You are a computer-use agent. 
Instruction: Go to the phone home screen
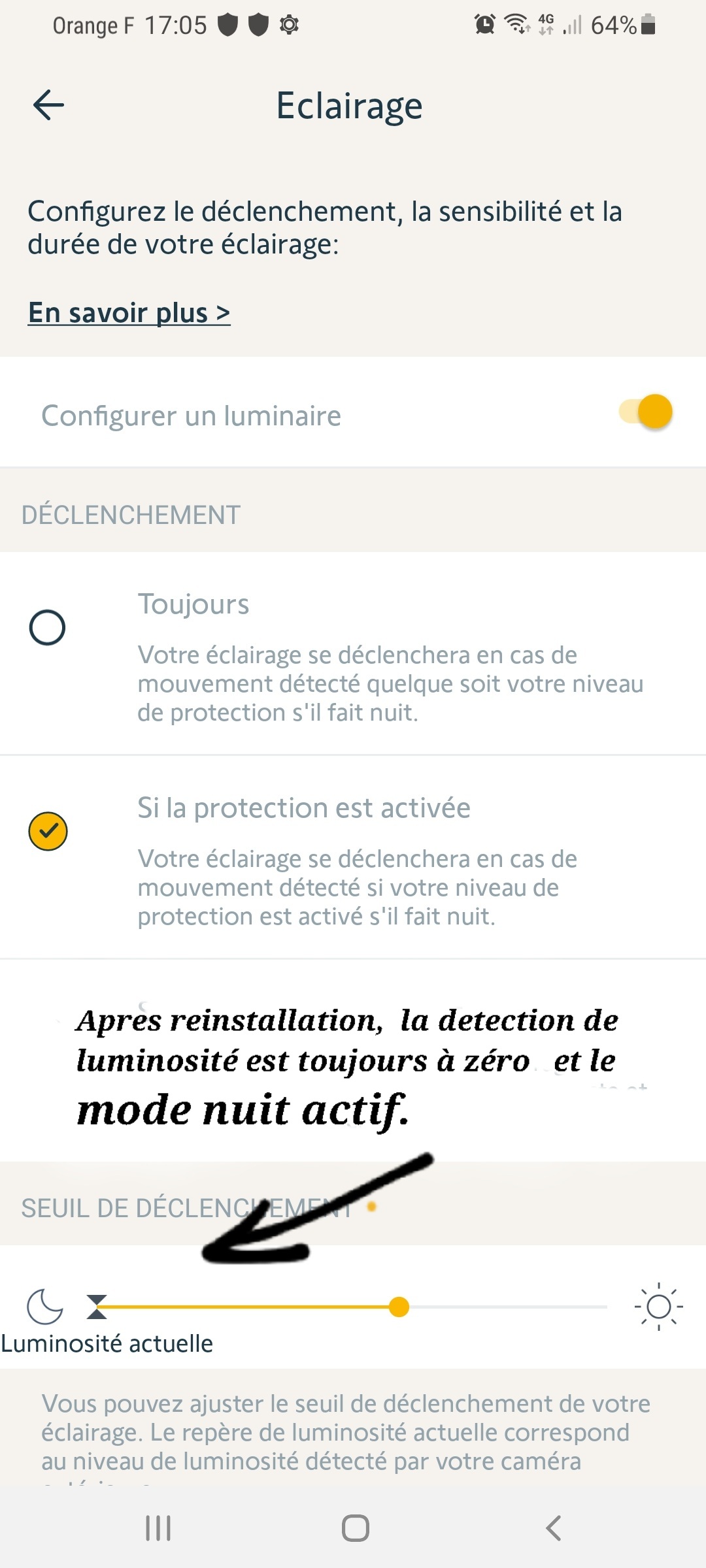(x=355, y=1528)
